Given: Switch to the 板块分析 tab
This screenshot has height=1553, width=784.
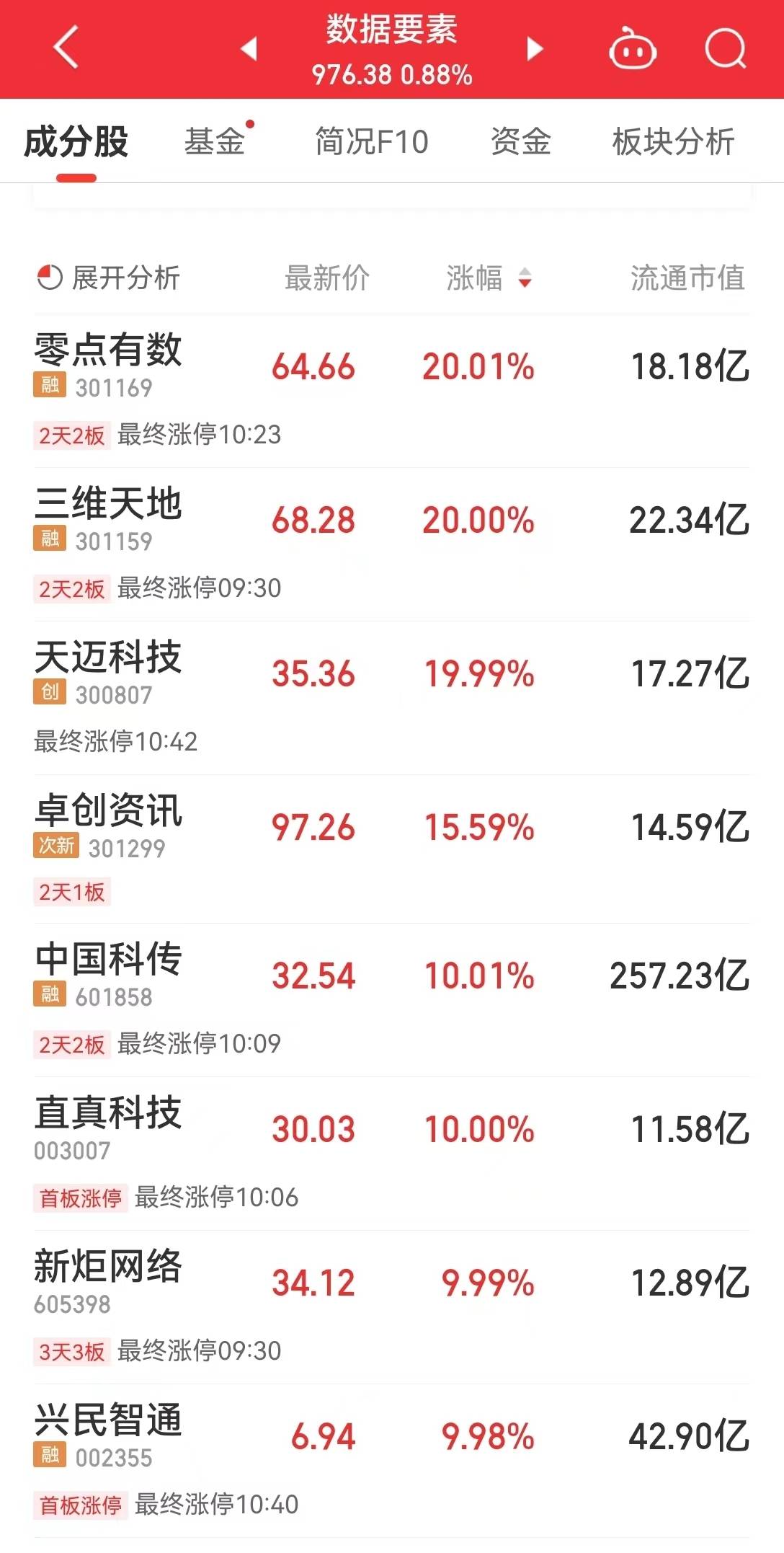Looking at the screenshot, I should coord(673,141).
